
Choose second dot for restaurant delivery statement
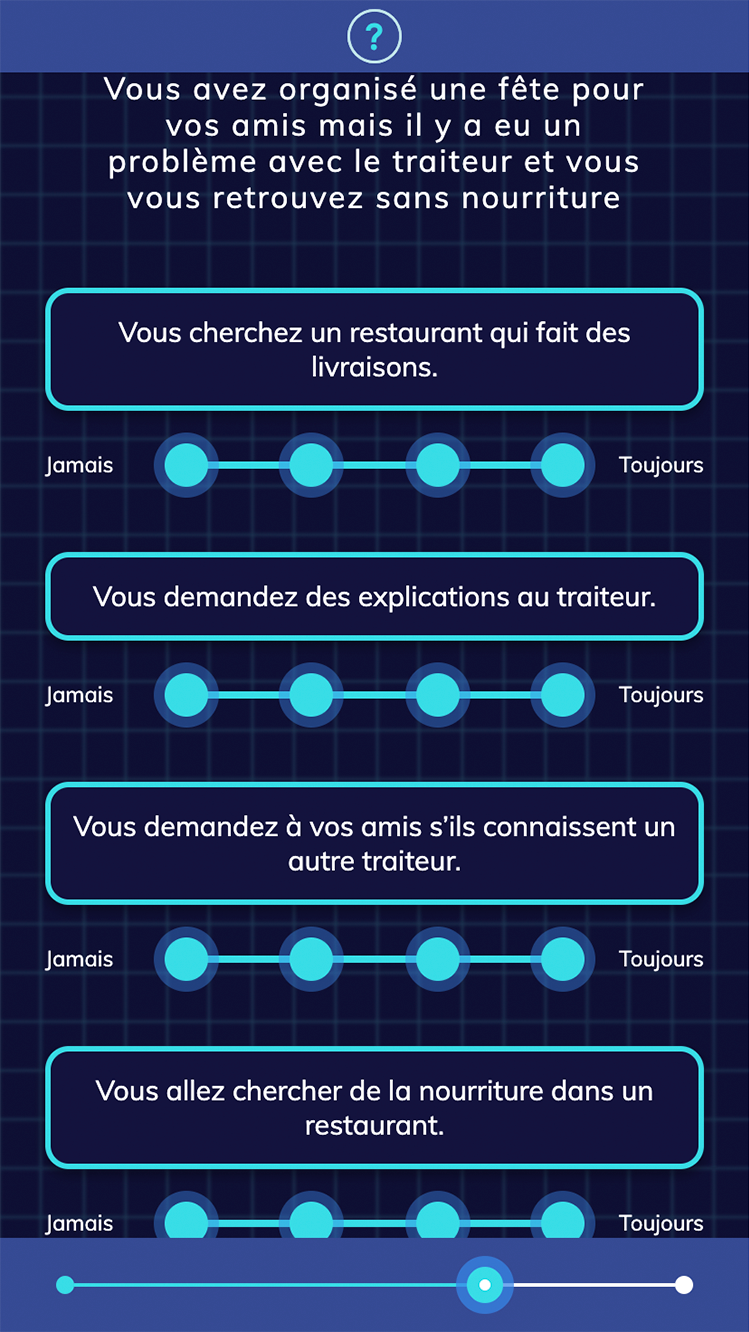311,465
